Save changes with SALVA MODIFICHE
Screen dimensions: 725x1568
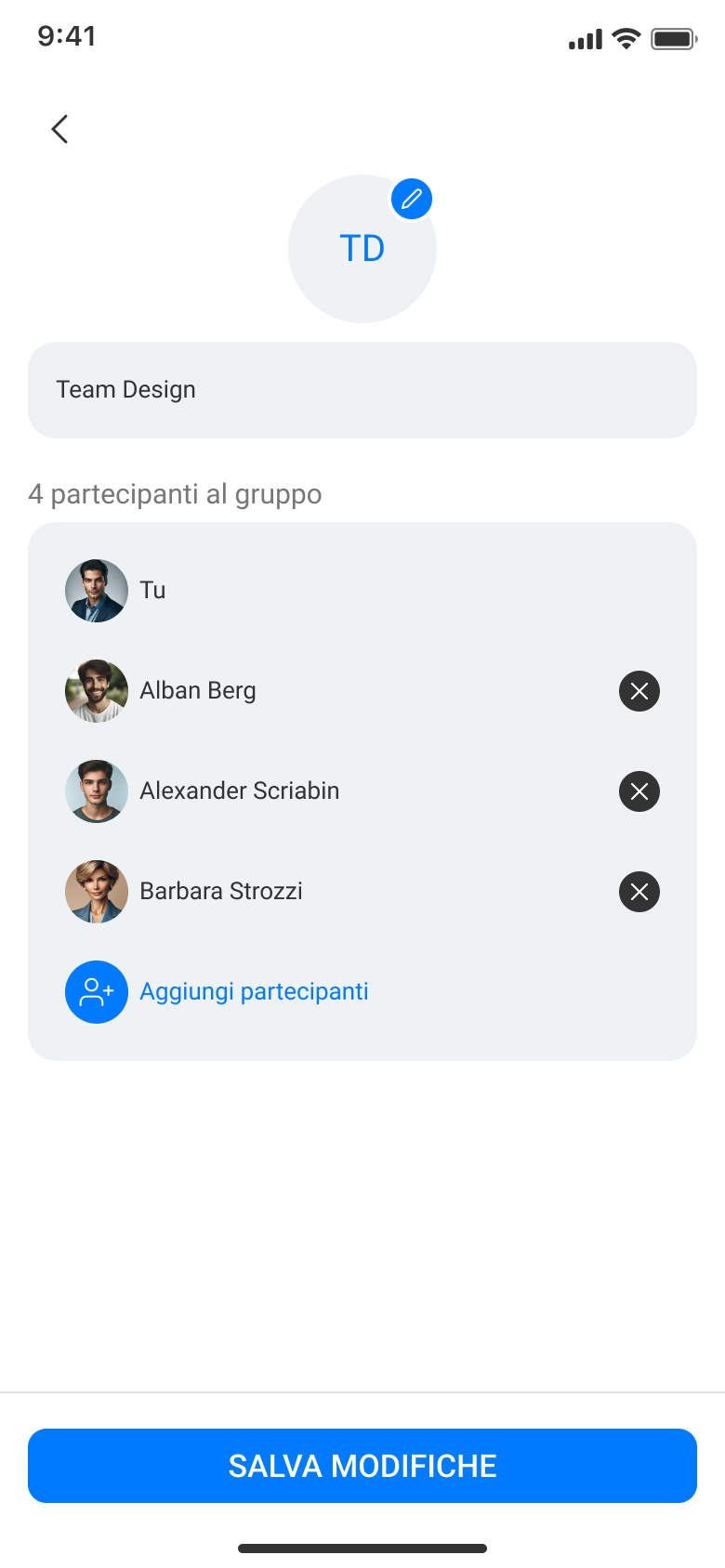[362, 1466]
